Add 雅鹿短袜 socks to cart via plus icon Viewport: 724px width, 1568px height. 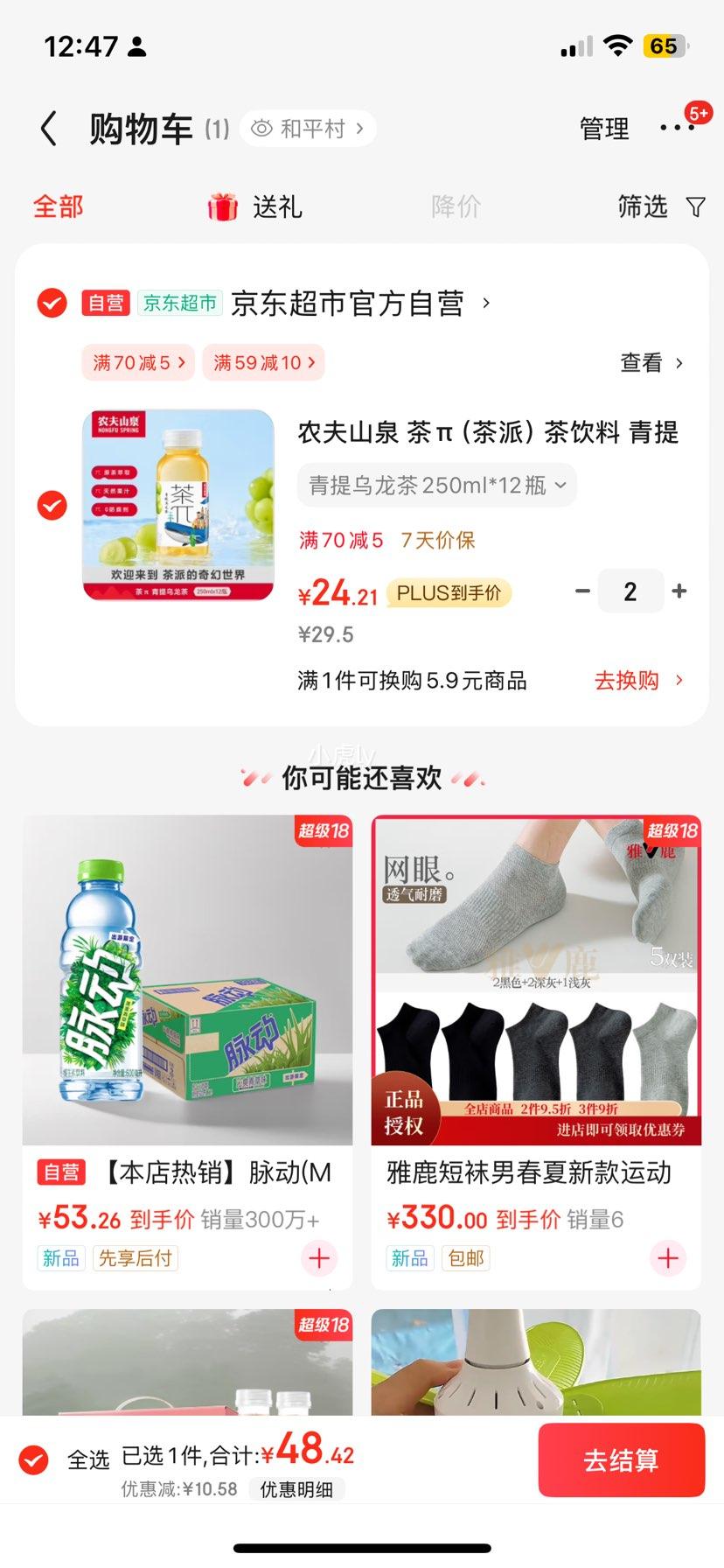[x=667, y=1258]
